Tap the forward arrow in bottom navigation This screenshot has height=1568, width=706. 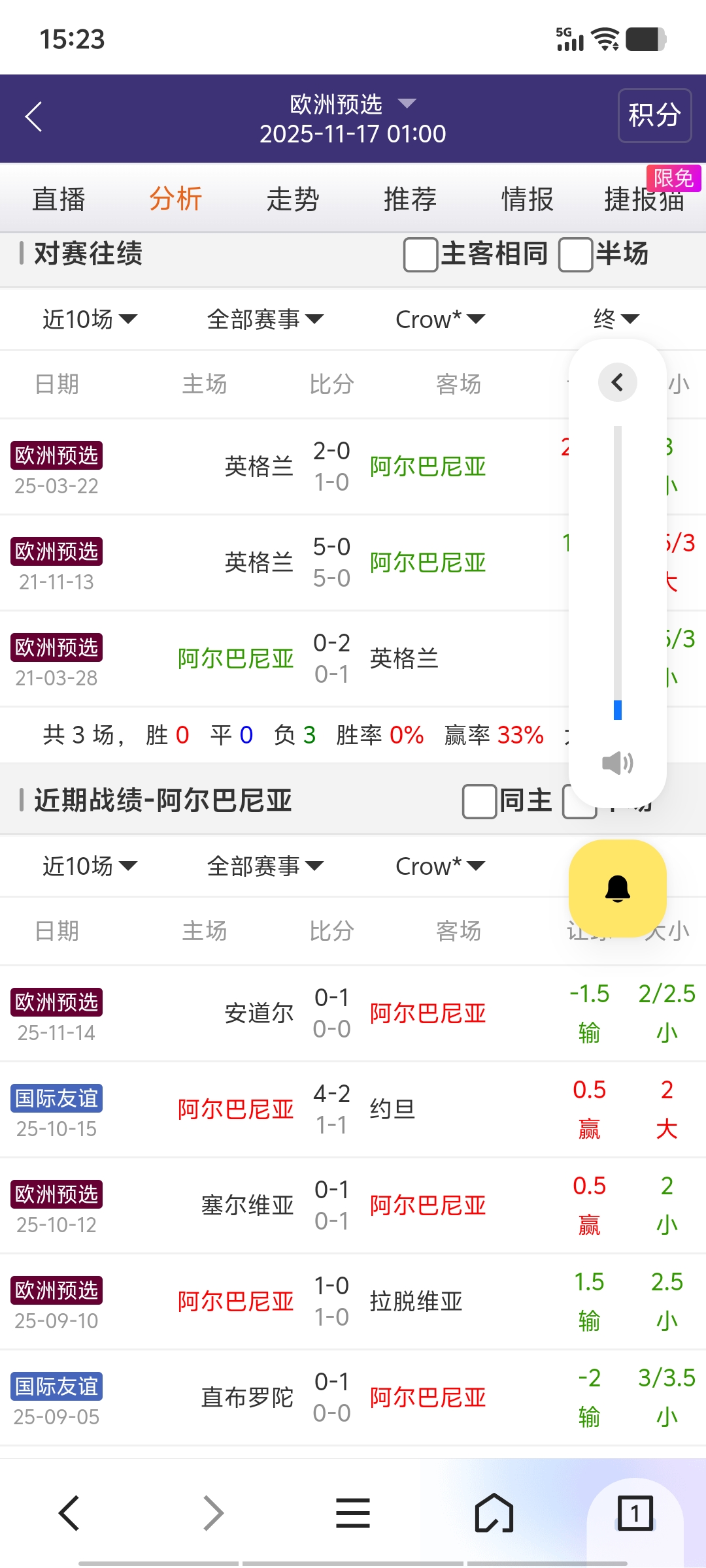212,1514
